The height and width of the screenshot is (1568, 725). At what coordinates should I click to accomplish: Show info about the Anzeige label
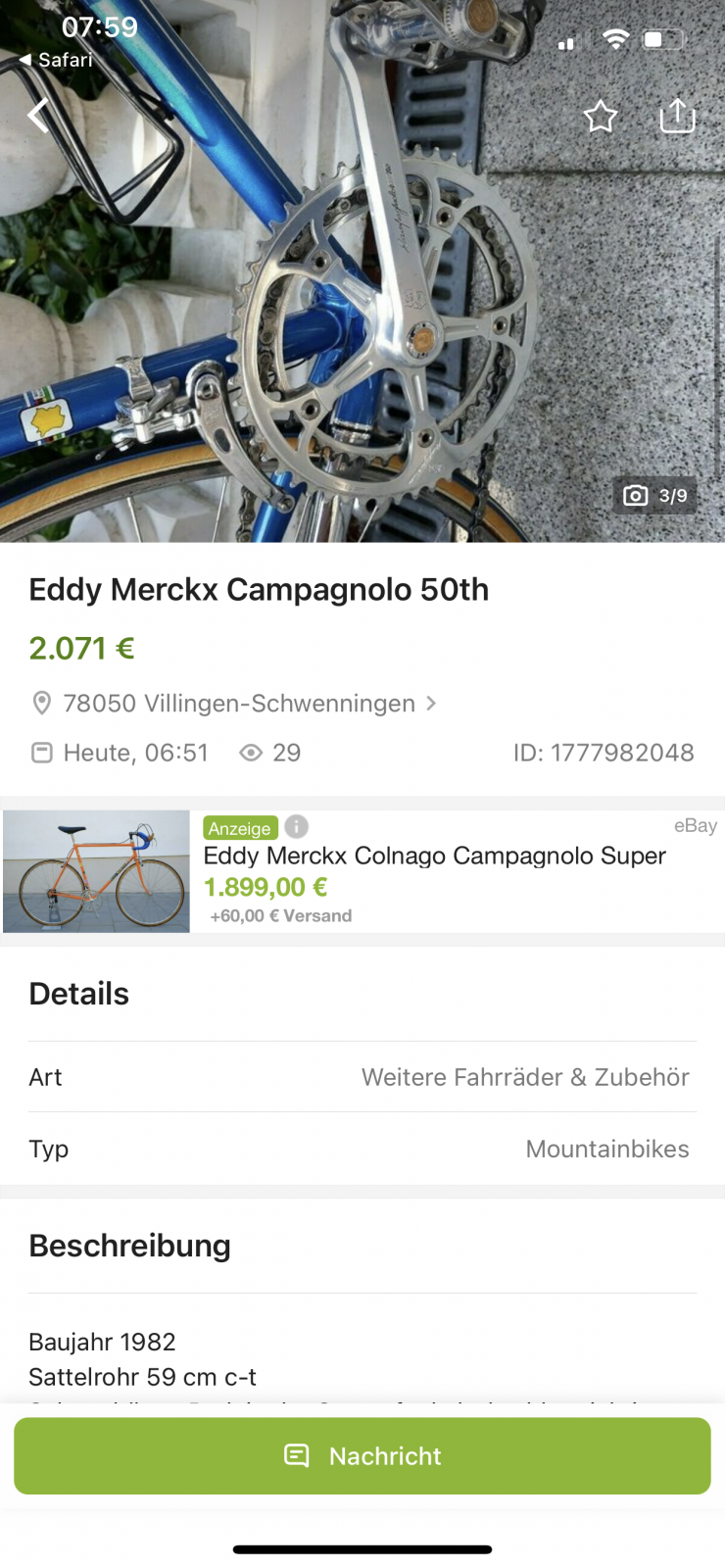coord(297,827)
